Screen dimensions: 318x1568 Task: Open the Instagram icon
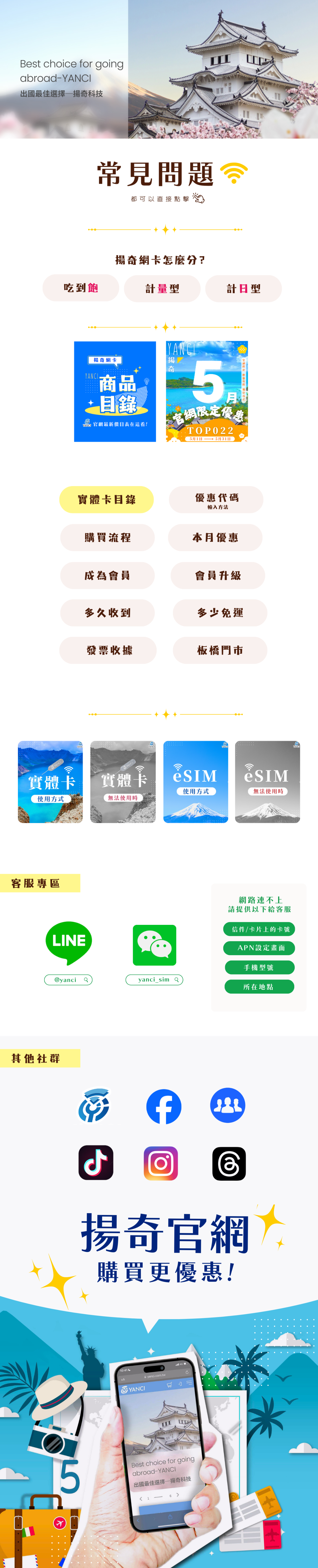[161, 1163]
